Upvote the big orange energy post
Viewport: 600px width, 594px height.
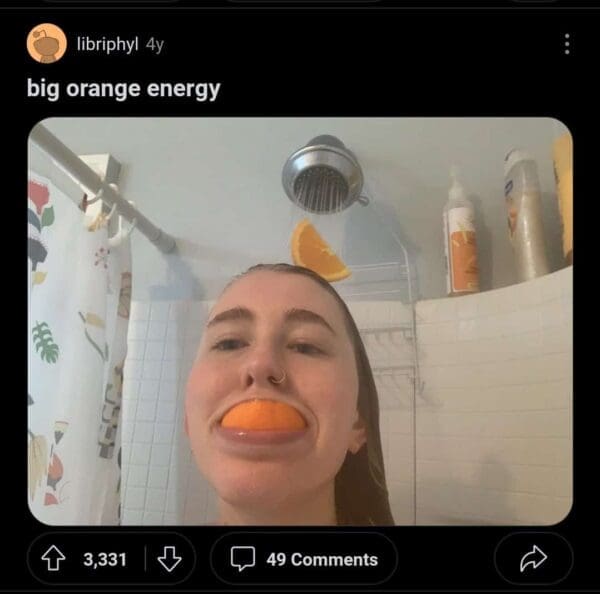point(54,559)
